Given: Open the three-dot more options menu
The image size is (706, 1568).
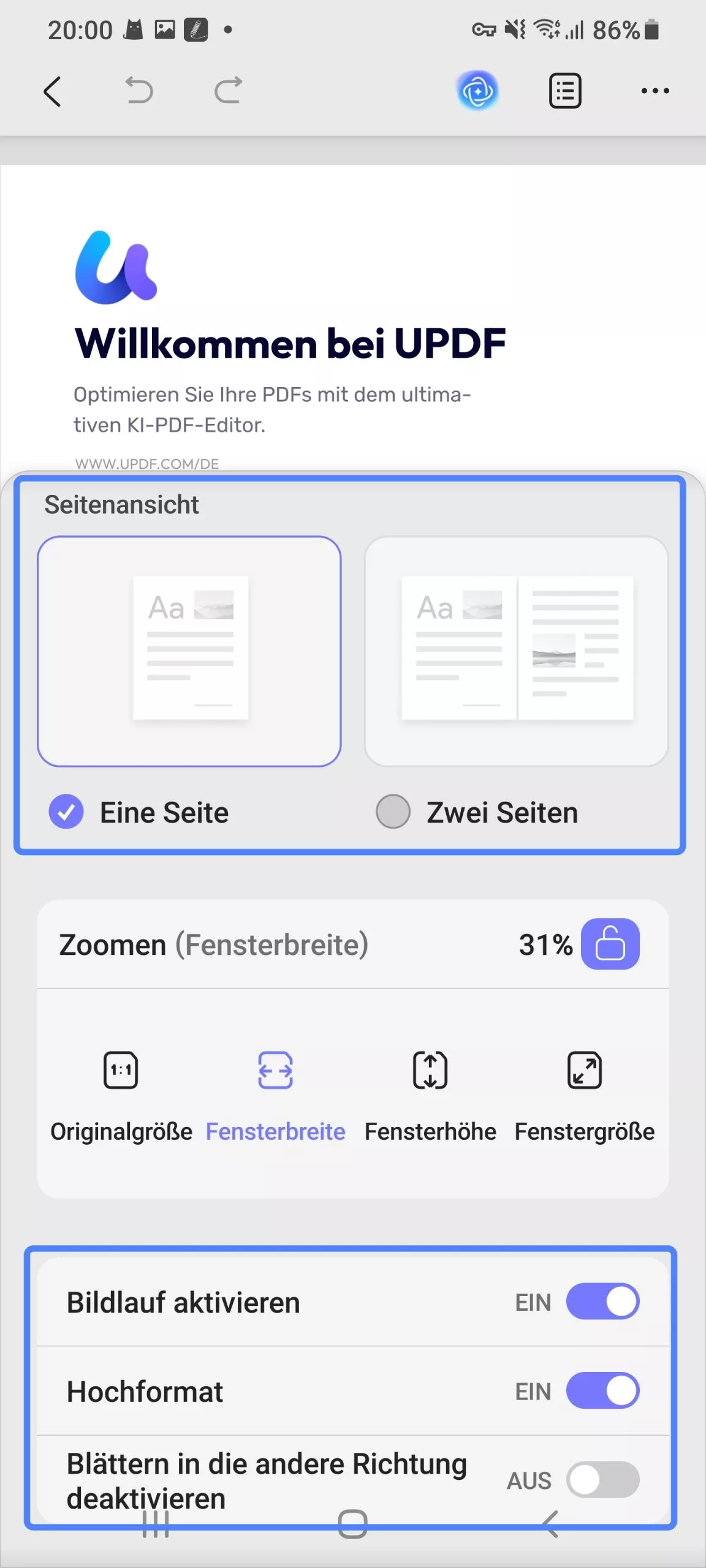Looking at the screenshot, I should tap(655, 91).
